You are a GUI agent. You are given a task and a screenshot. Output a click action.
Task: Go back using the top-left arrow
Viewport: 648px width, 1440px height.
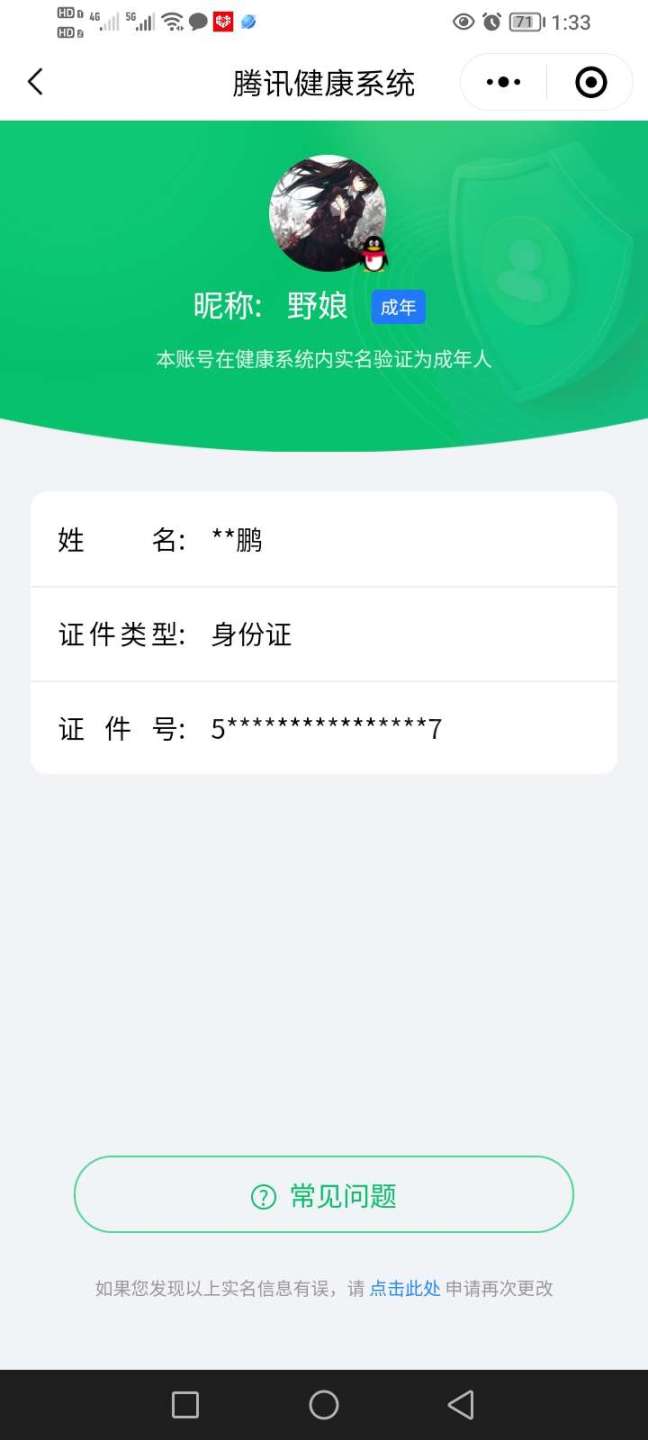36,82
